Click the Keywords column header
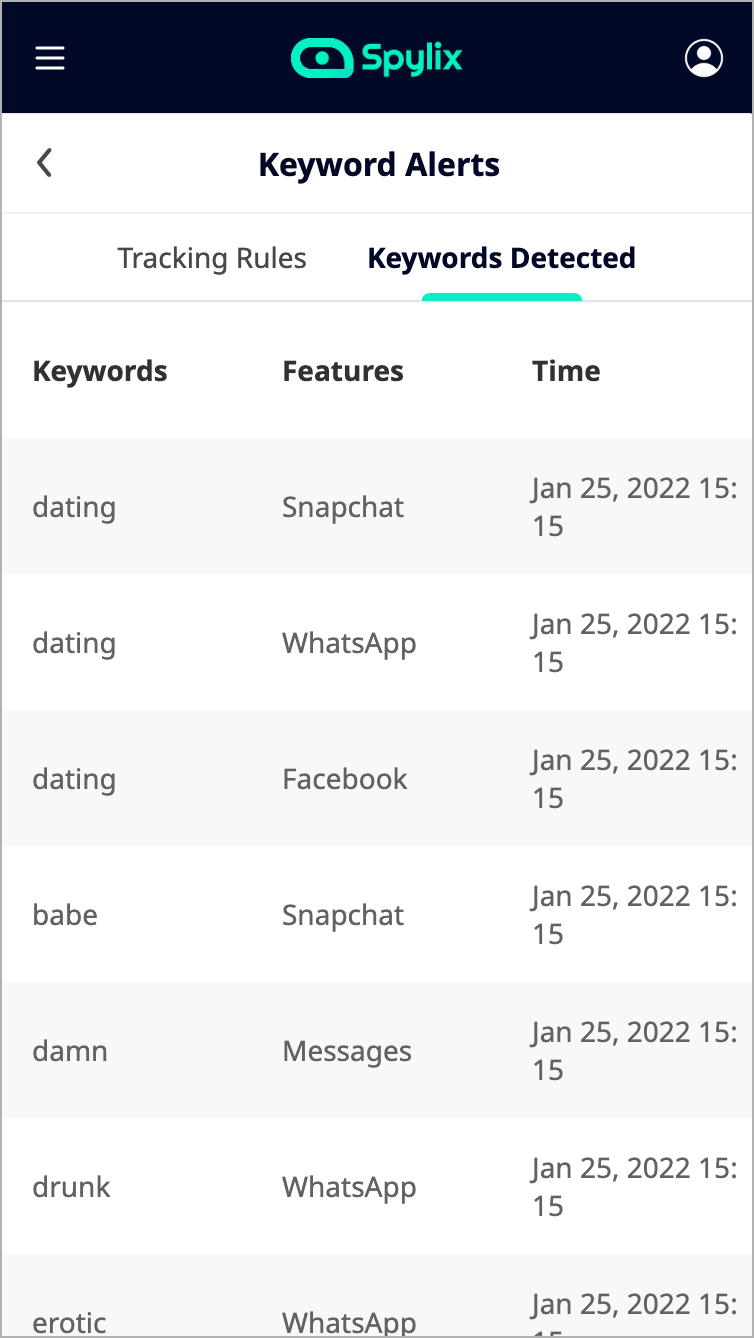 pos(100,370)
